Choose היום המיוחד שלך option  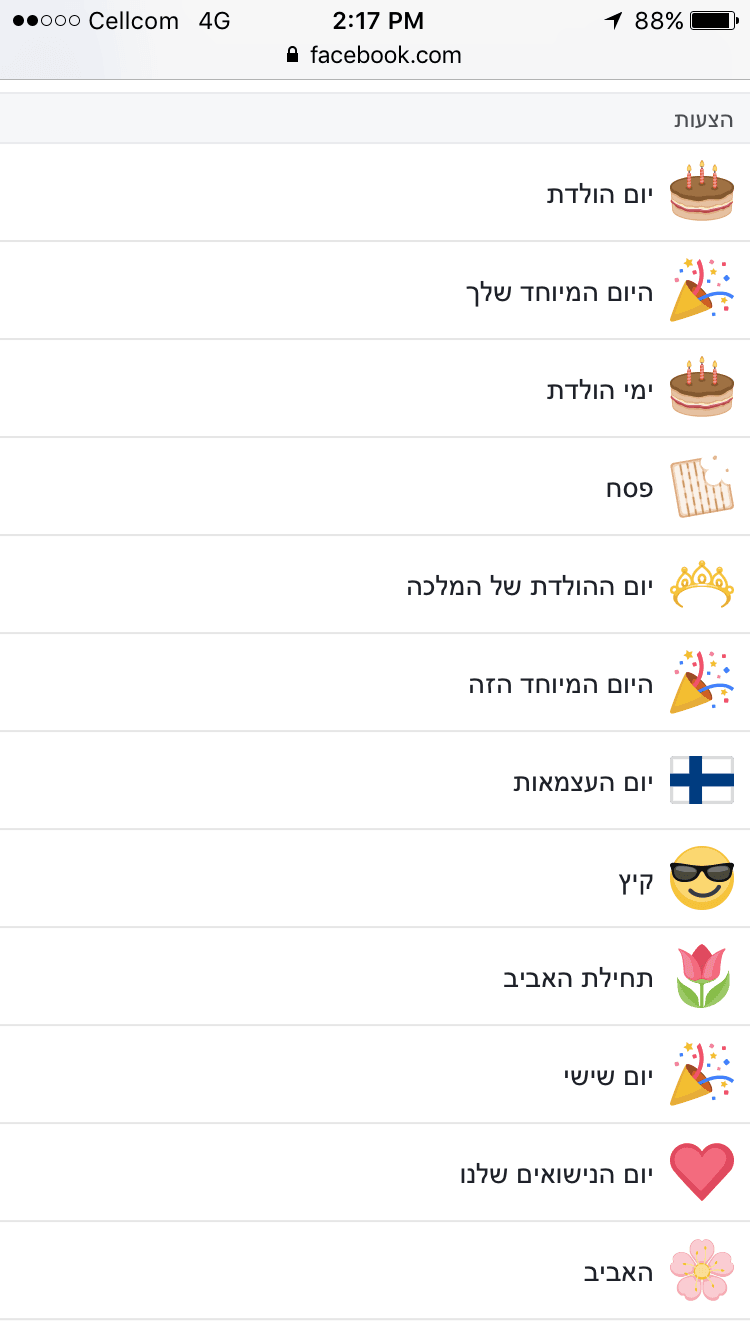pos(375,290)
